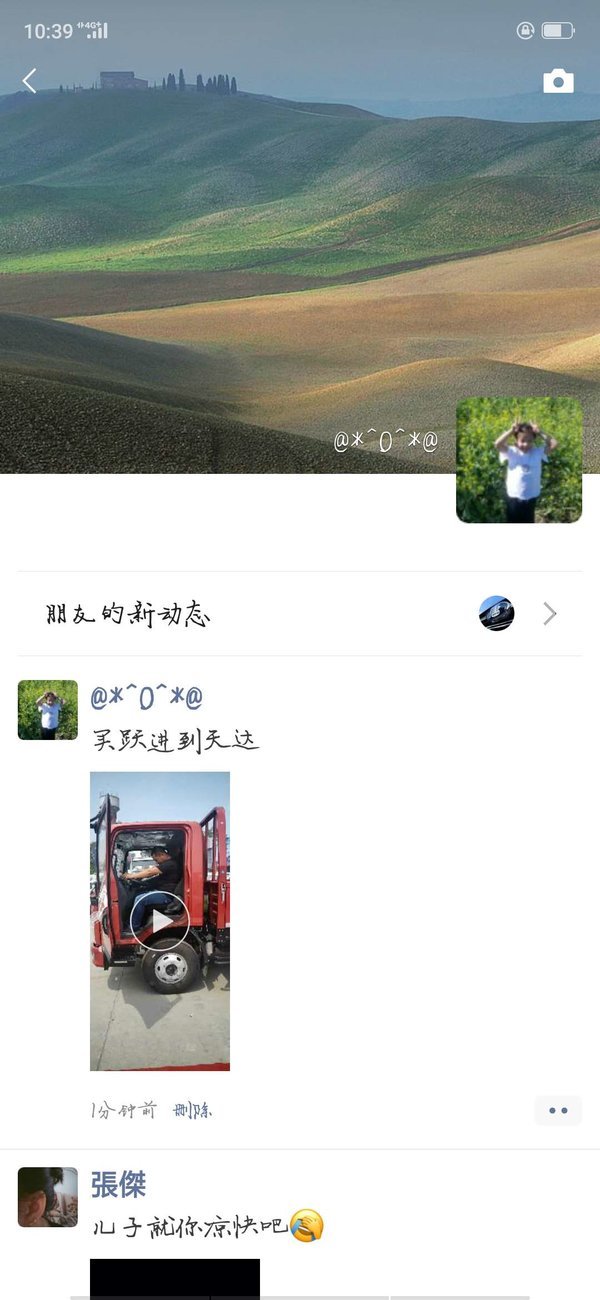Tap 張傑's avatar picture

47,1197
